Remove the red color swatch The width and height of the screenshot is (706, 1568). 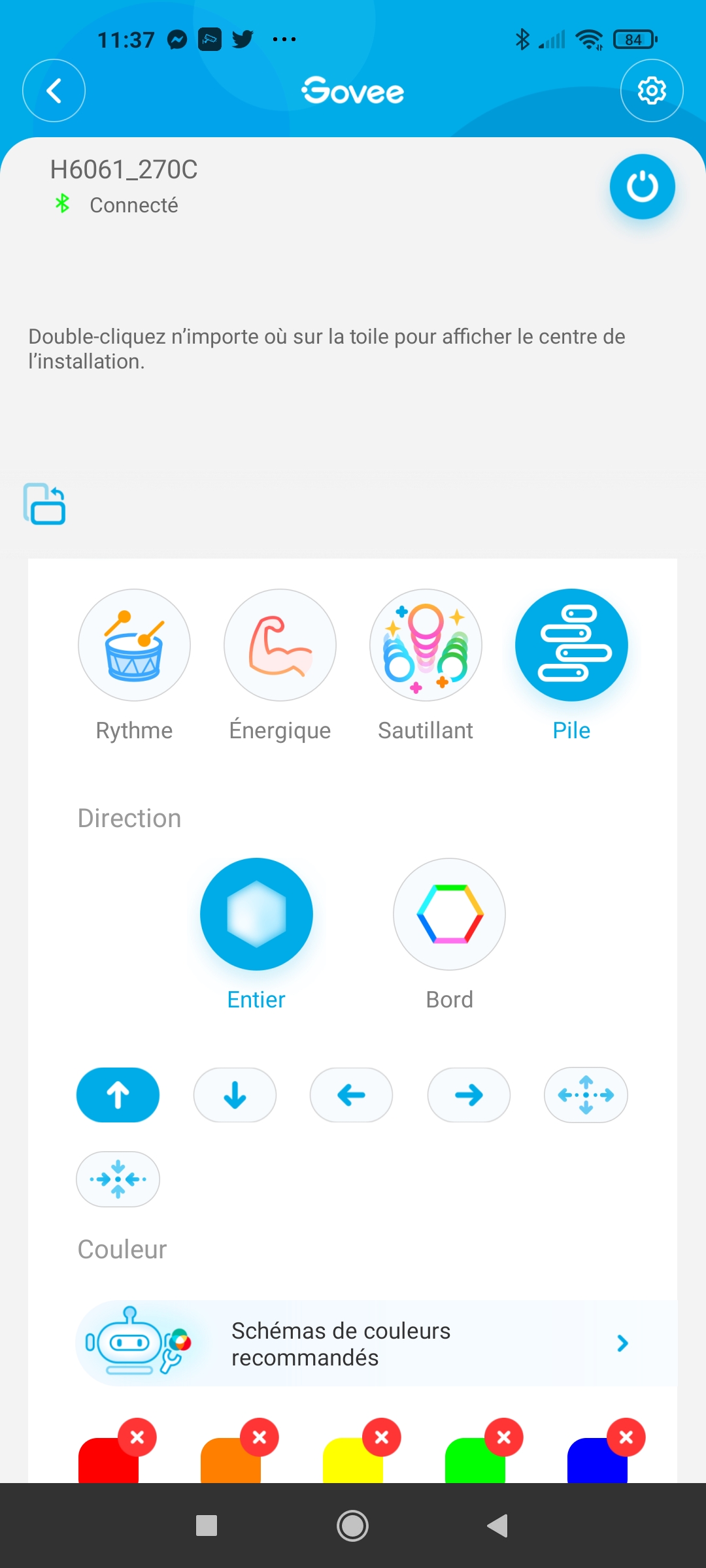point(137,1437)
